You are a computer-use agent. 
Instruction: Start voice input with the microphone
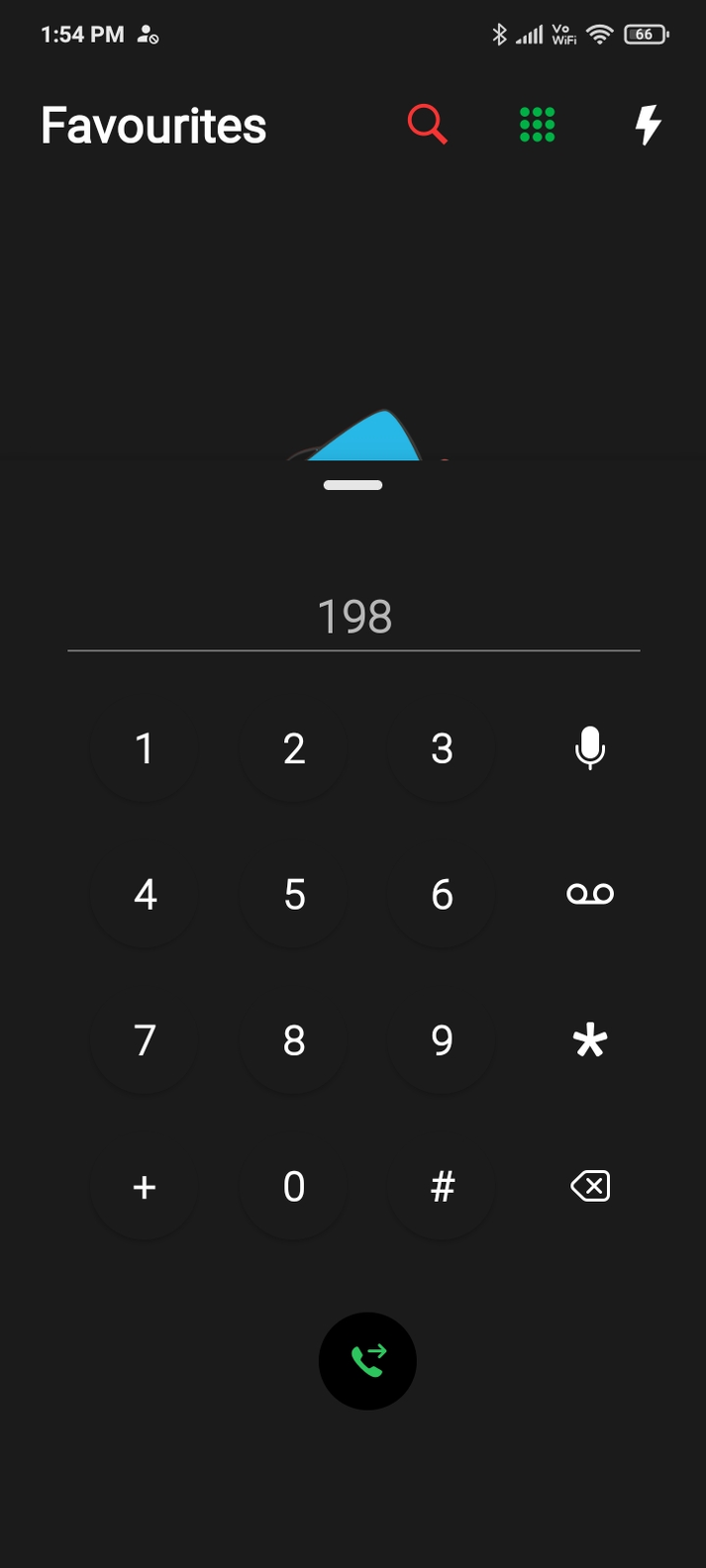[x=590, y=748]
